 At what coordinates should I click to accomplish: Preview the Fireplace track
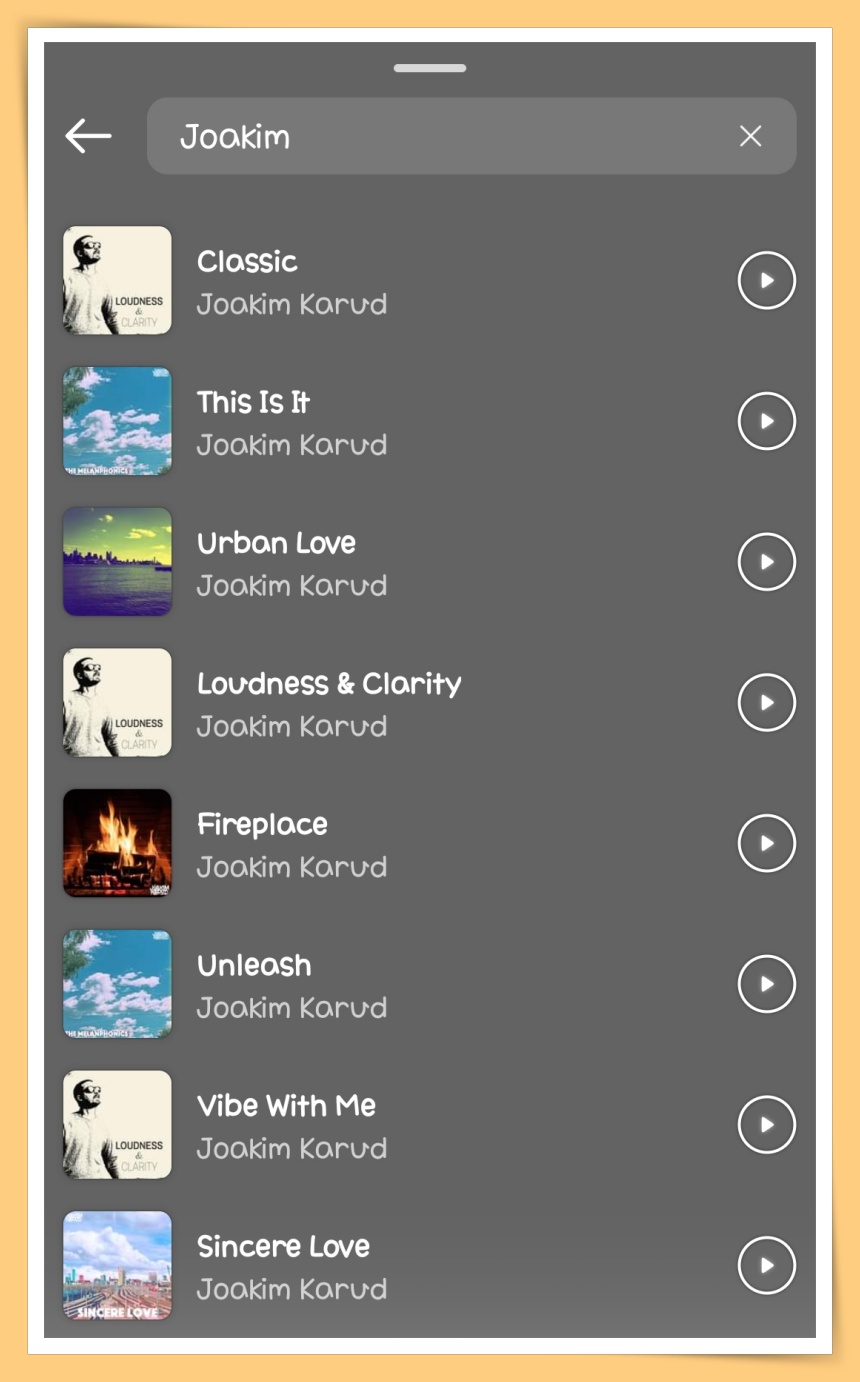pos(767,843)
